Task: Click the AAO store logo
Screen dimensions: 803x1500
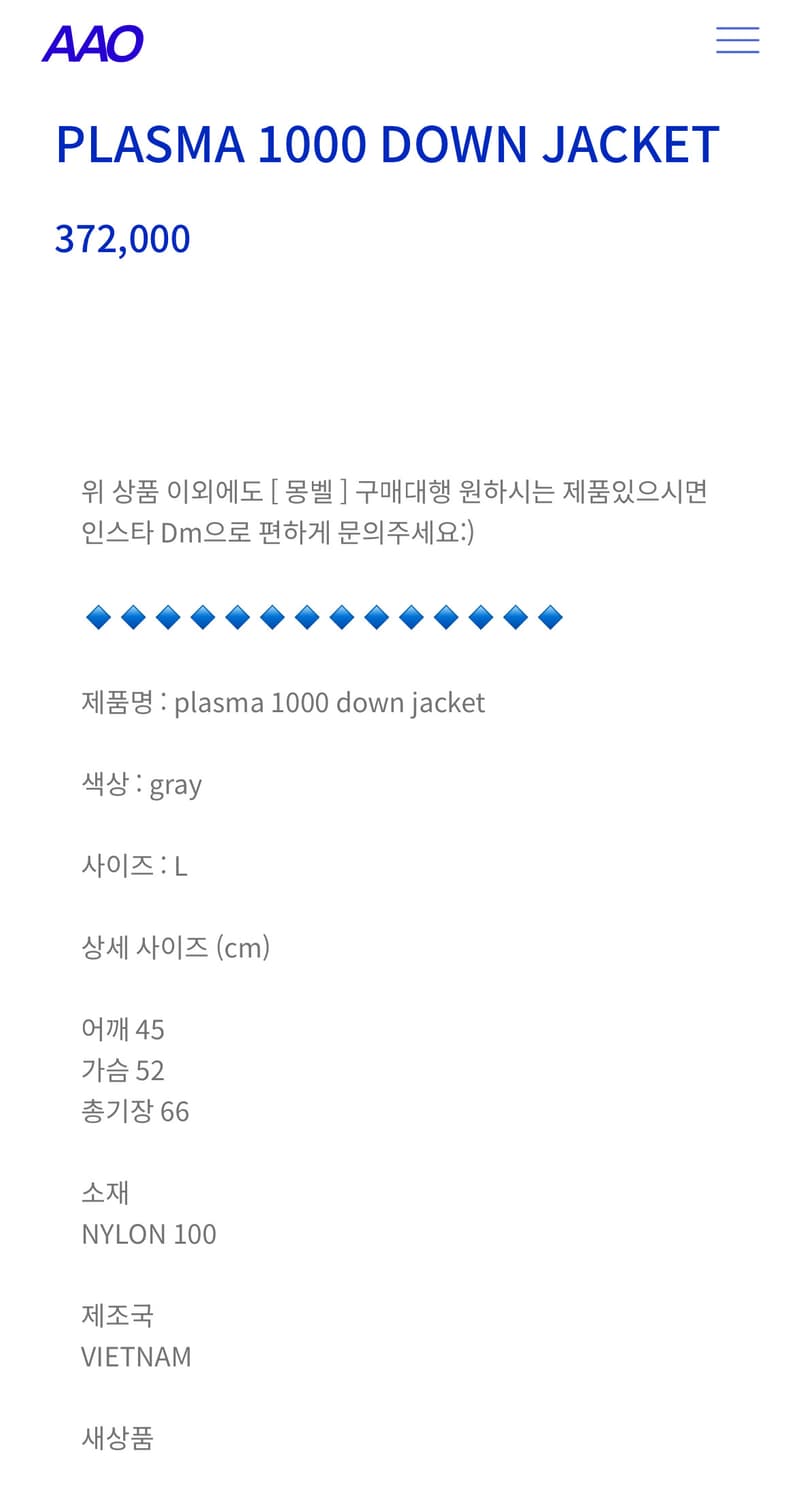Action: pos(92,43)
